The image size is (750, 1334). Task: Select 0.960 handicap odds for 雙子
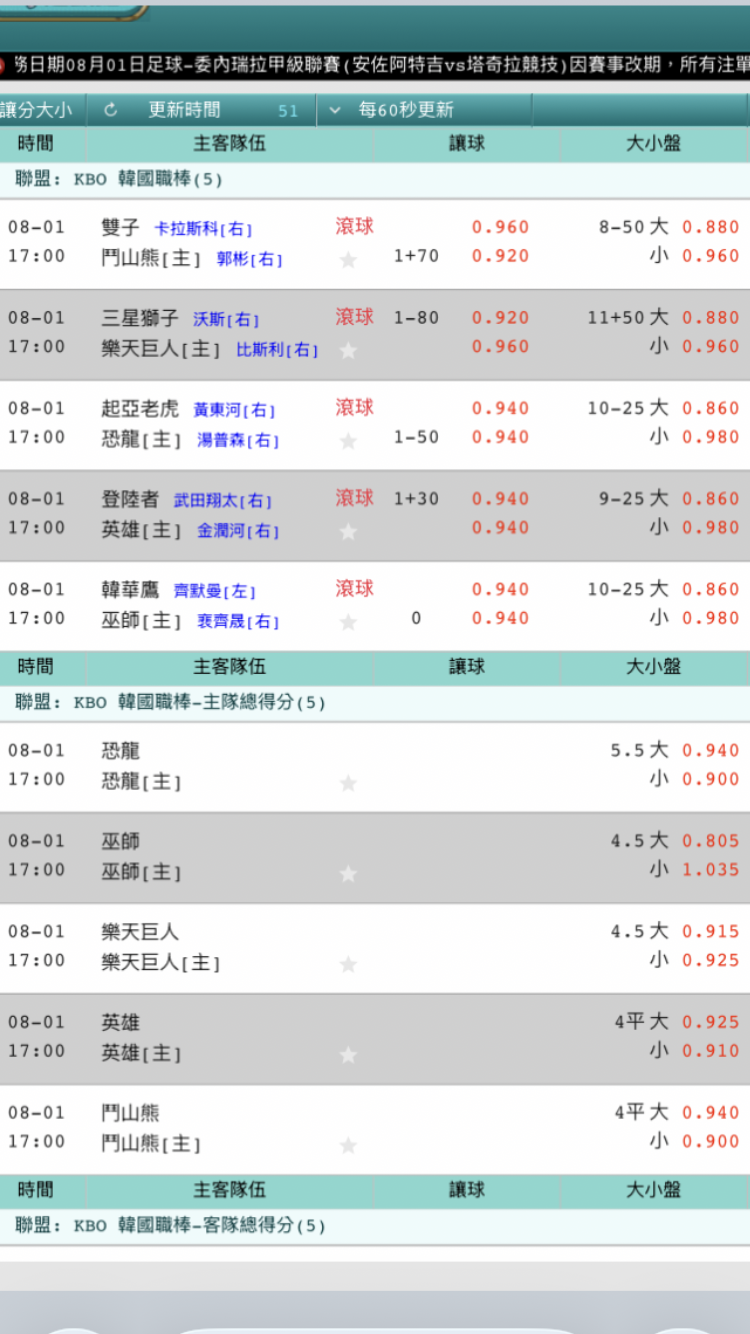coord(500,227)
